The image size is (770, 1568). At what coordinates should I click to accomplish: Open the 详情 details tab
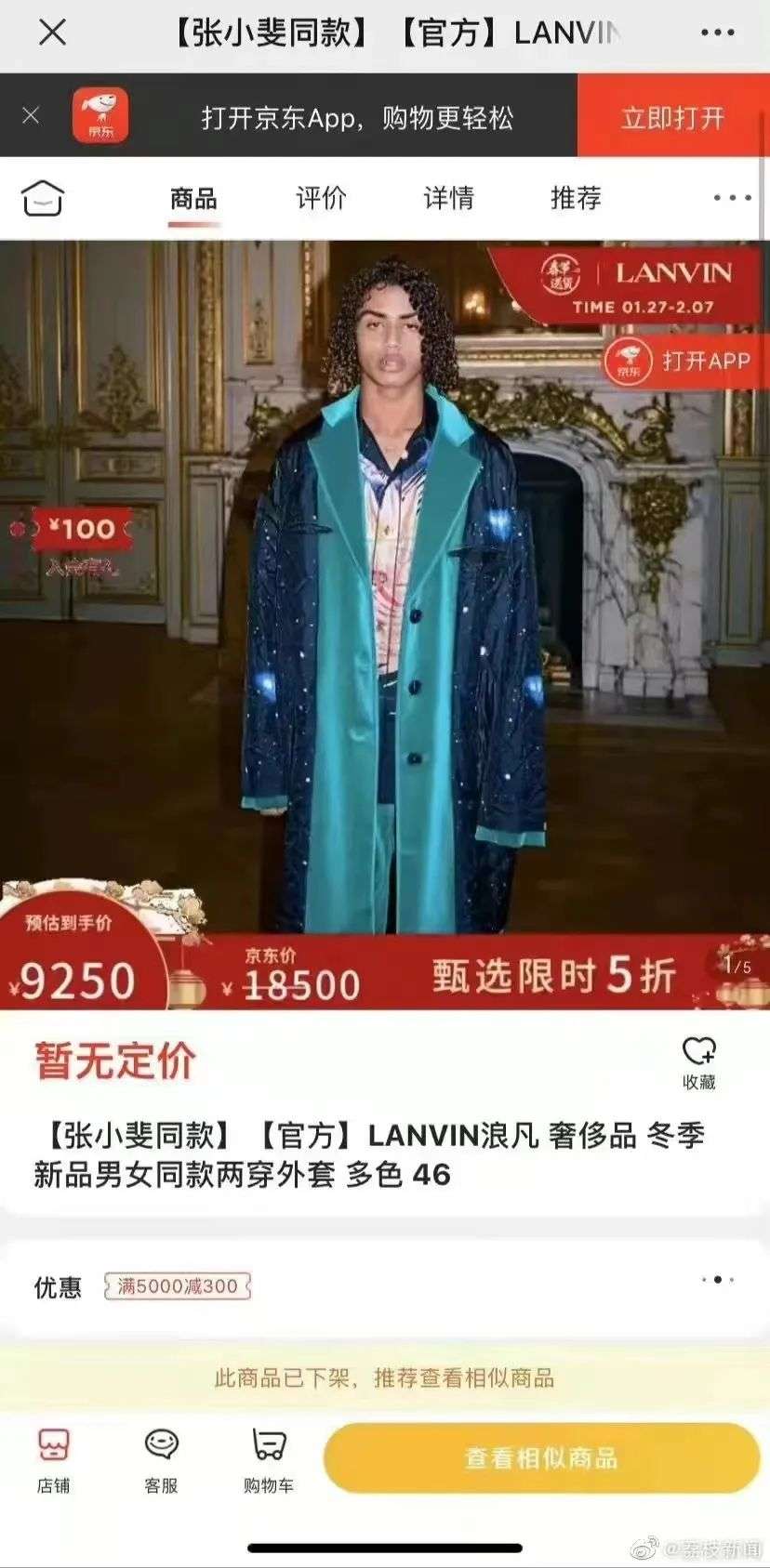point(447,198)
